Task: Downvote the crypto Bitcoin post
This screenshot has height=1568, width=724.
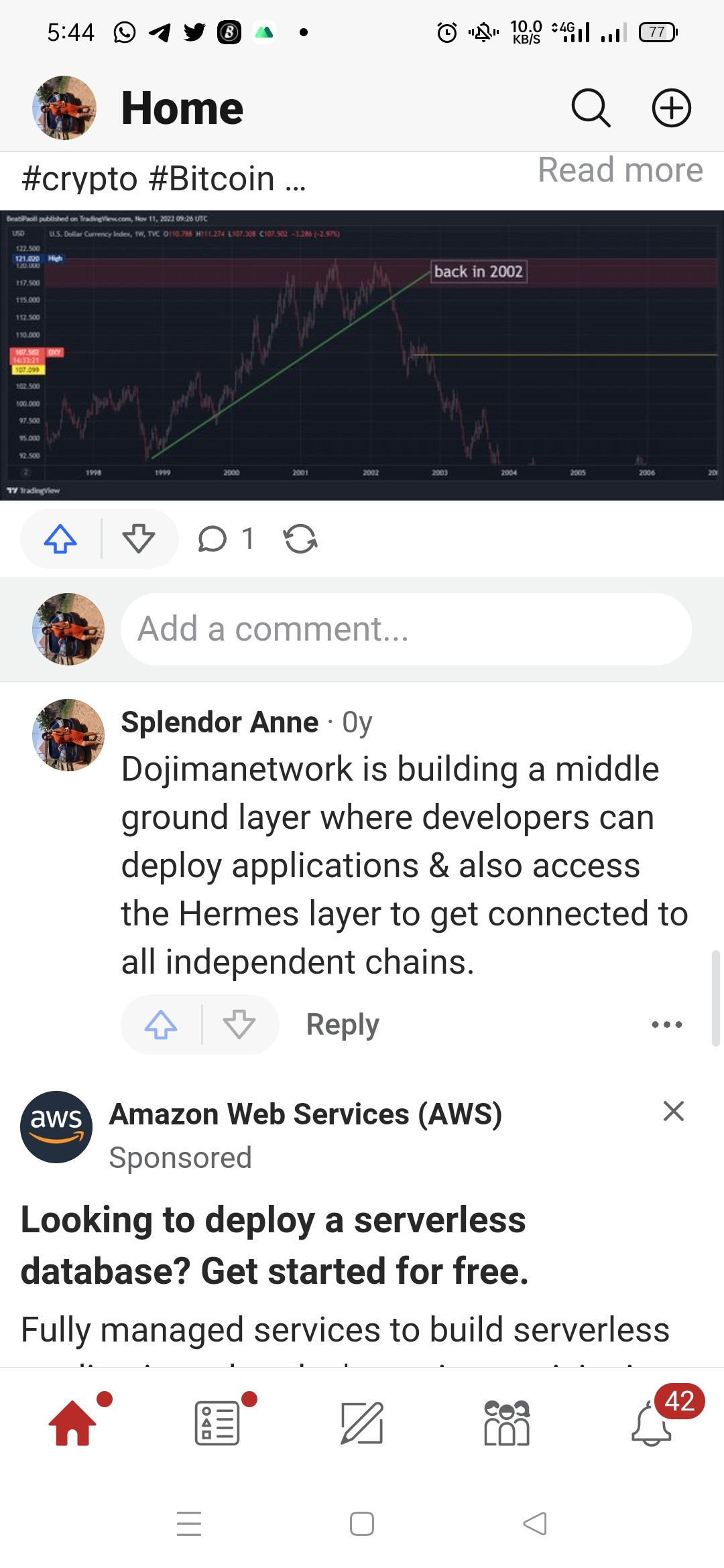Action: [139, 539]
